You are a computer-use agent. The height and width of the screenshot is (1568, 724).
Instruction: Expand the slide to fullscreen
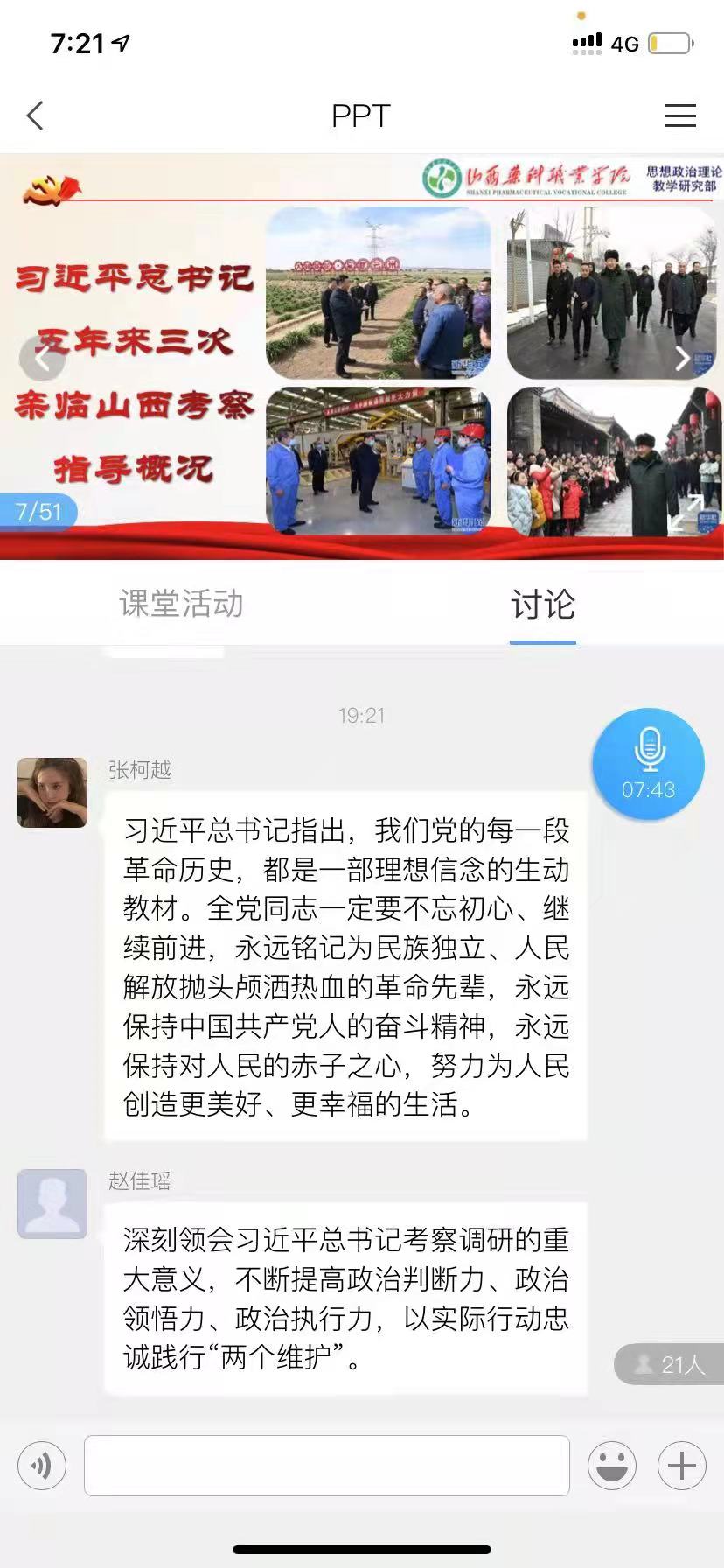686,514
